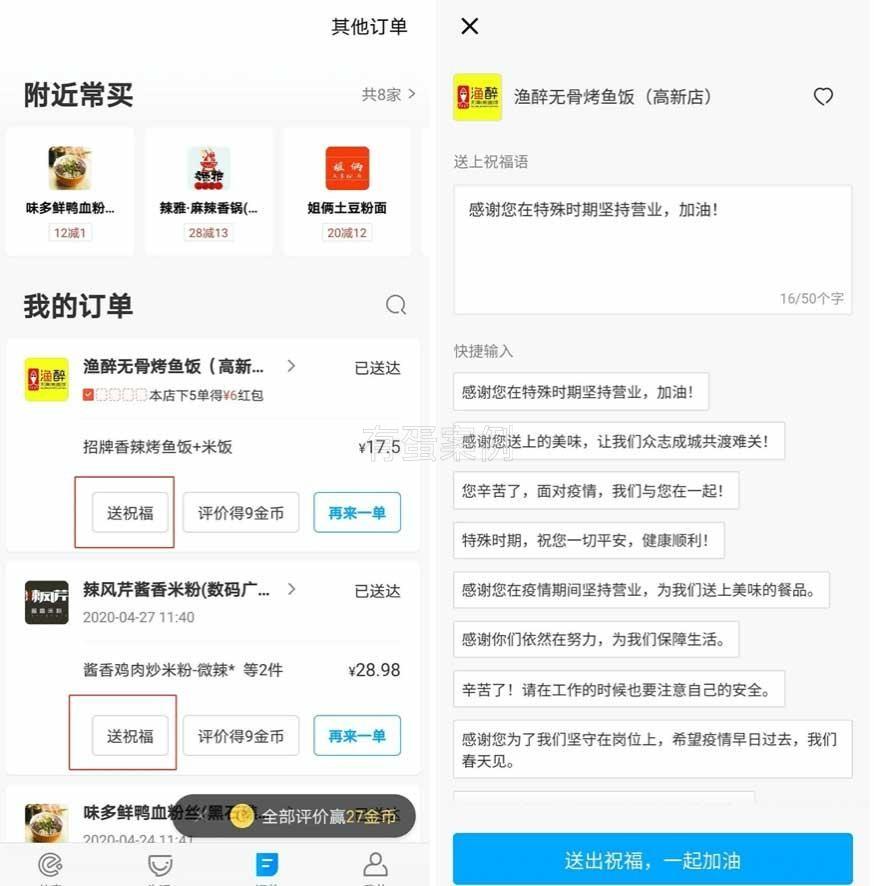Viewport: 874px width, 886px height.
Task: Tap 送祝福 on the 渔醉无骨烤鱼饭 order
Action: (x=130, y=513)
